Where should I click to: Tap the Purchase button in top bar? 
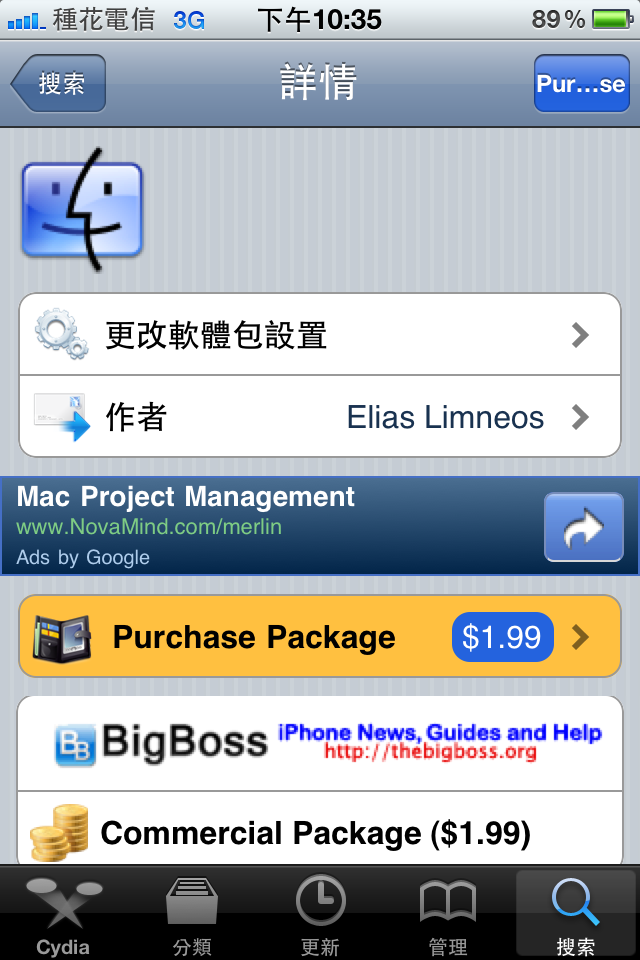click(x=581, y=84)
